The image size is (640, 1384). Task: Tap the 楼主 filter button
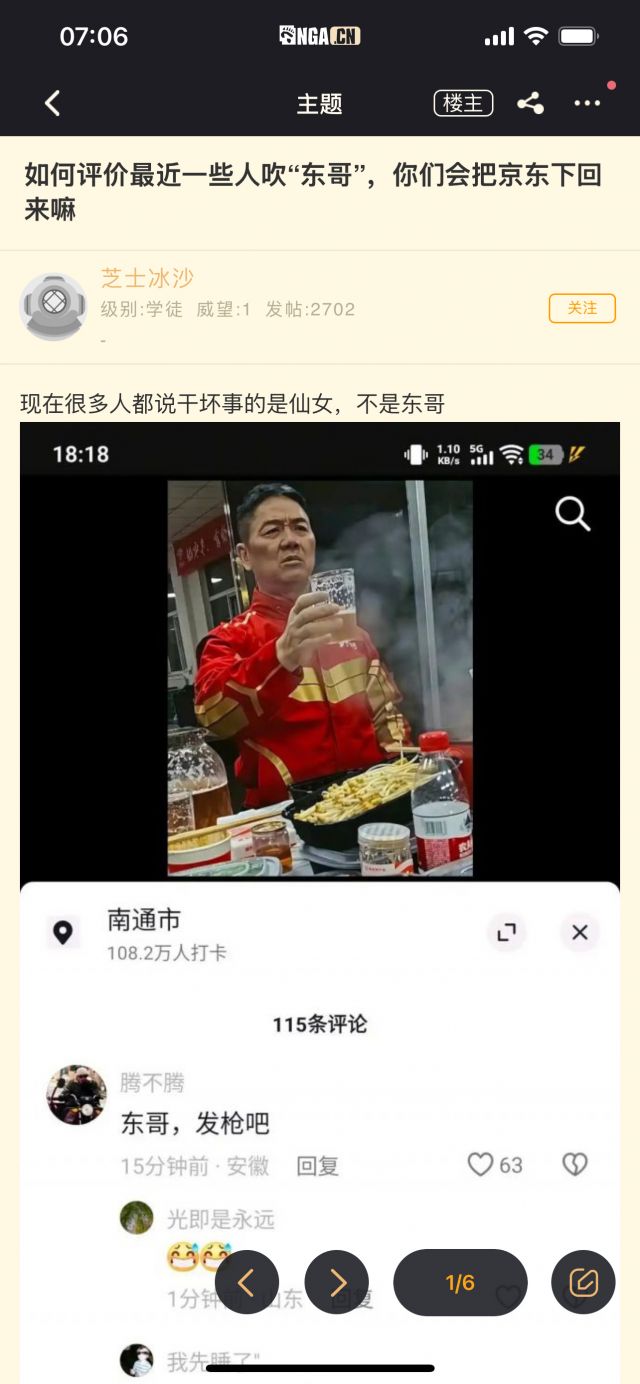[463, 103]
